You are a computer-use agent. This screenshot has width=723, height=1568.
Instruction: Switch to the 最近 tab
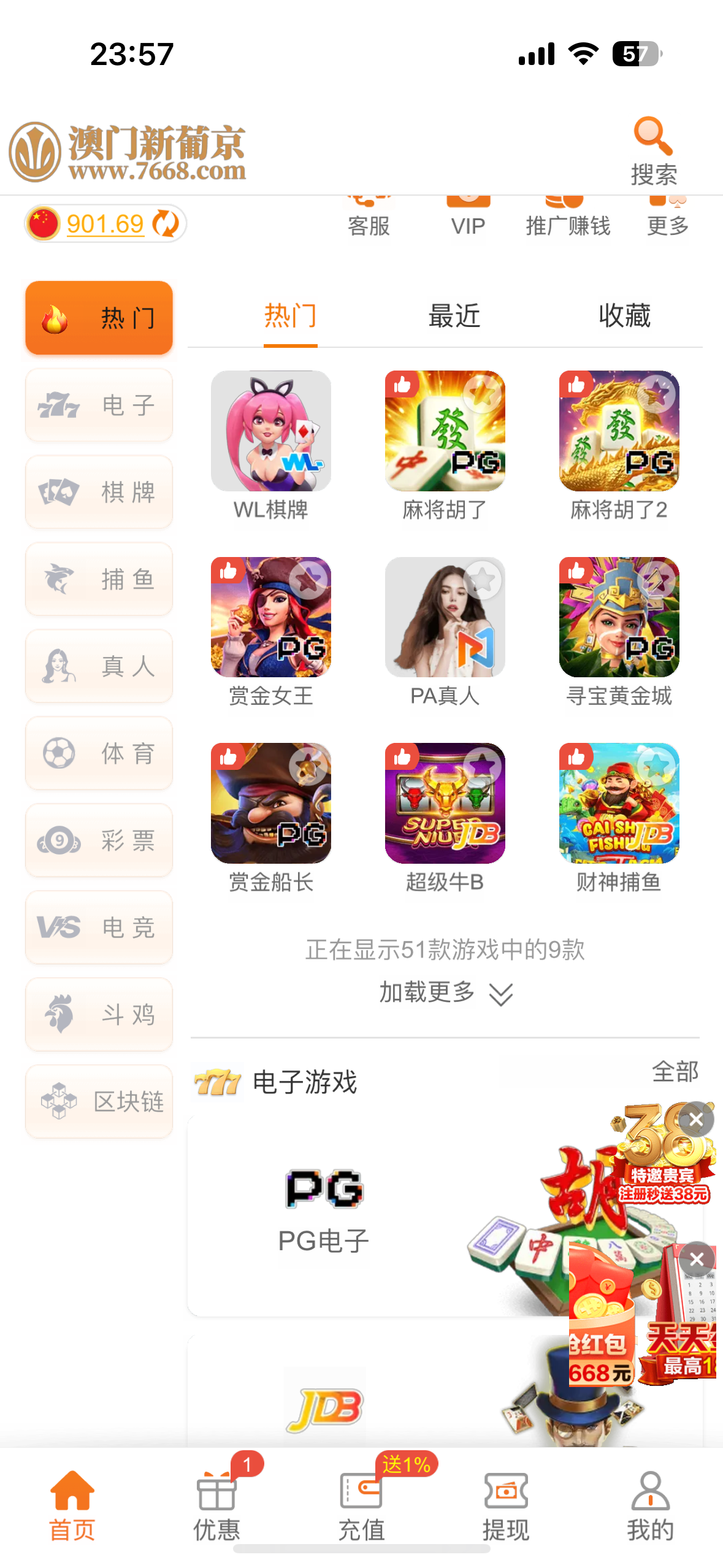point(454,316)
